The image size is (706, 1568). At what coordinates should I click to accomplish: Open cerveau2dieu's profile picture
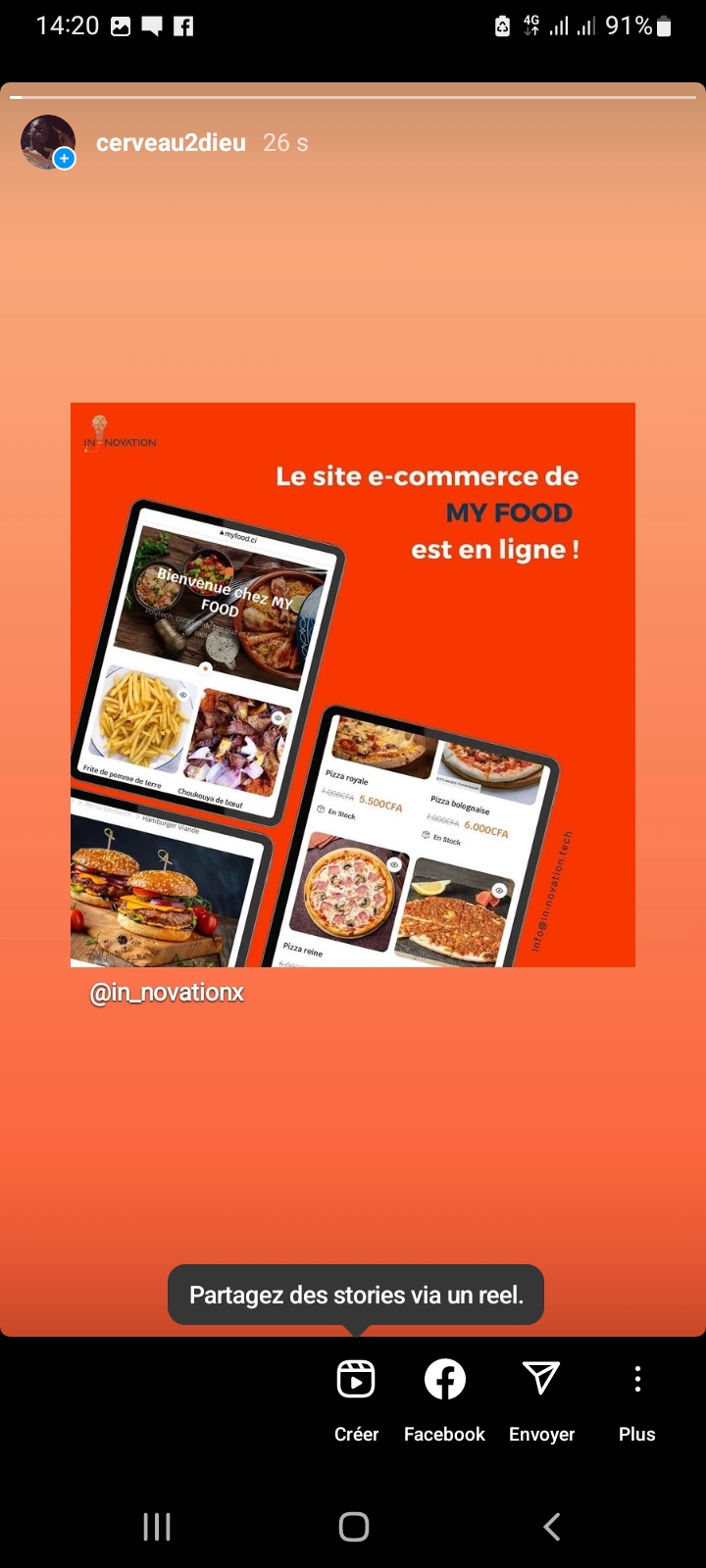tap(48, 142)
